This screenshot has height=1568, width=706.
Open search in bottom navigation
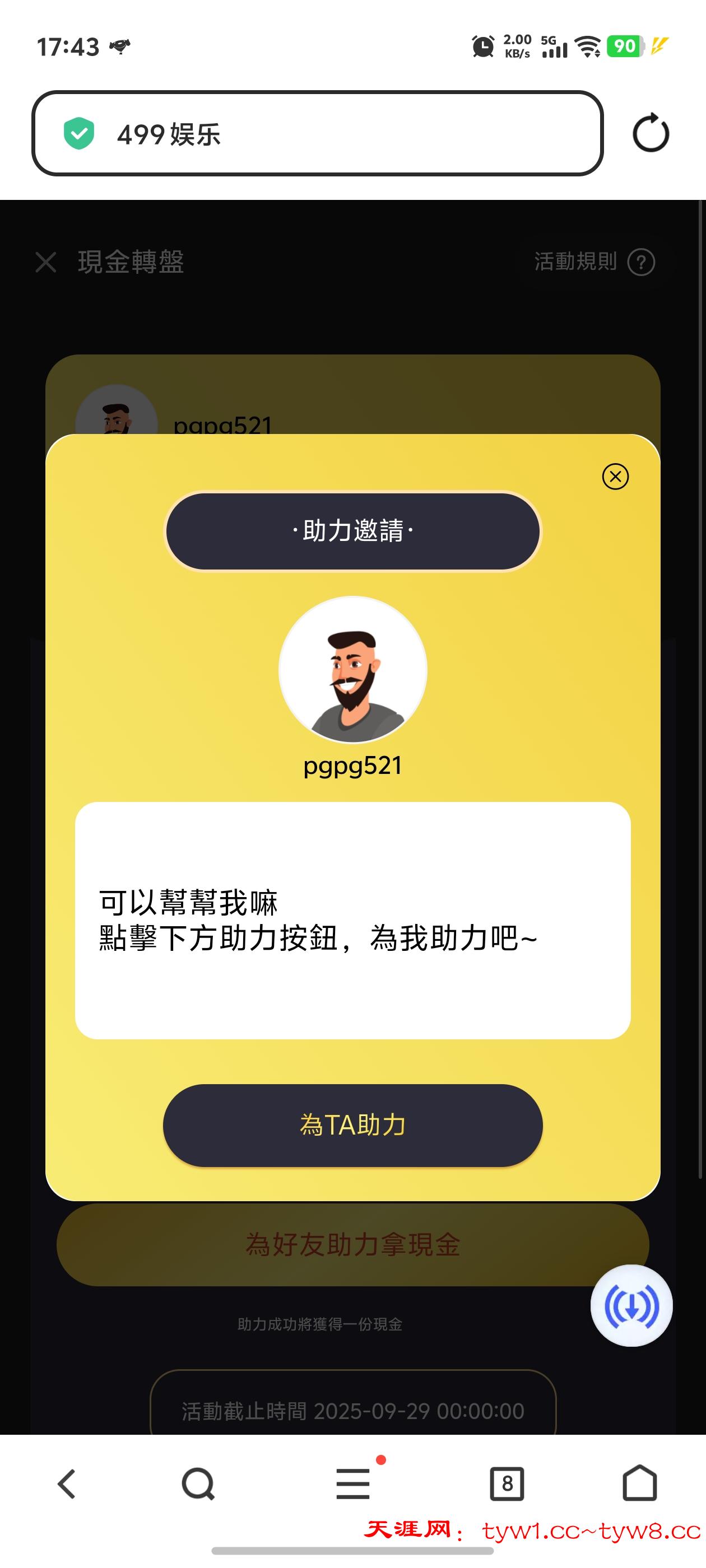point(197,1483)
